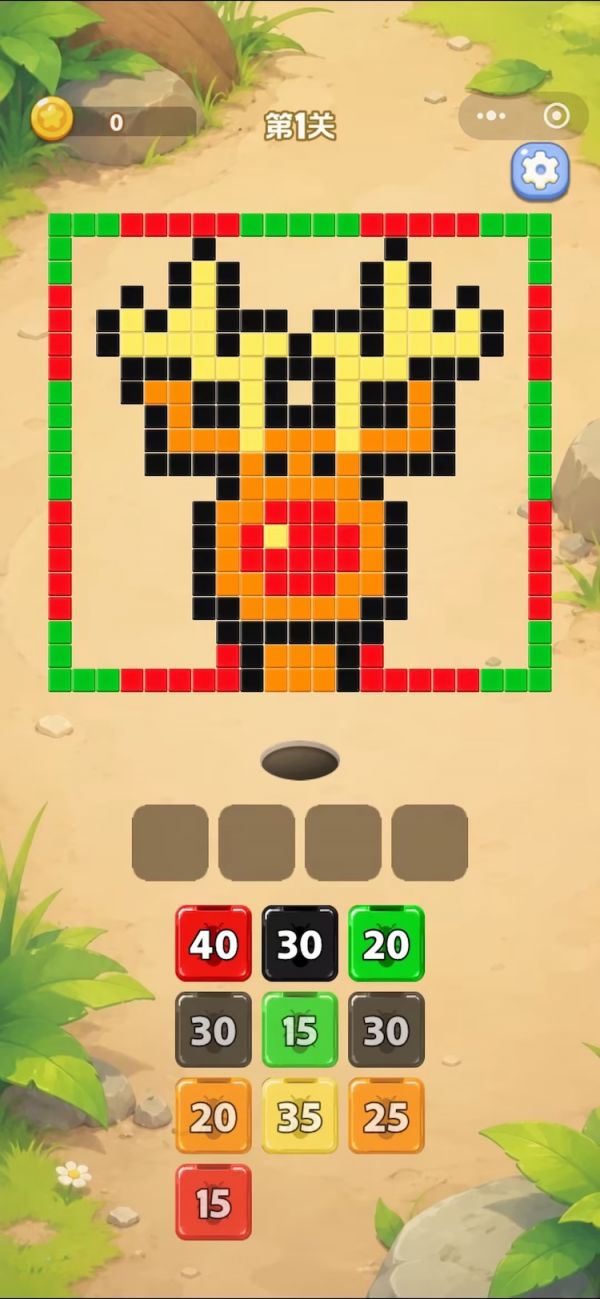Select the bright green 20 block
Image resolution: width=600 pixels, height=1299 pixels.
coord(386,943)
